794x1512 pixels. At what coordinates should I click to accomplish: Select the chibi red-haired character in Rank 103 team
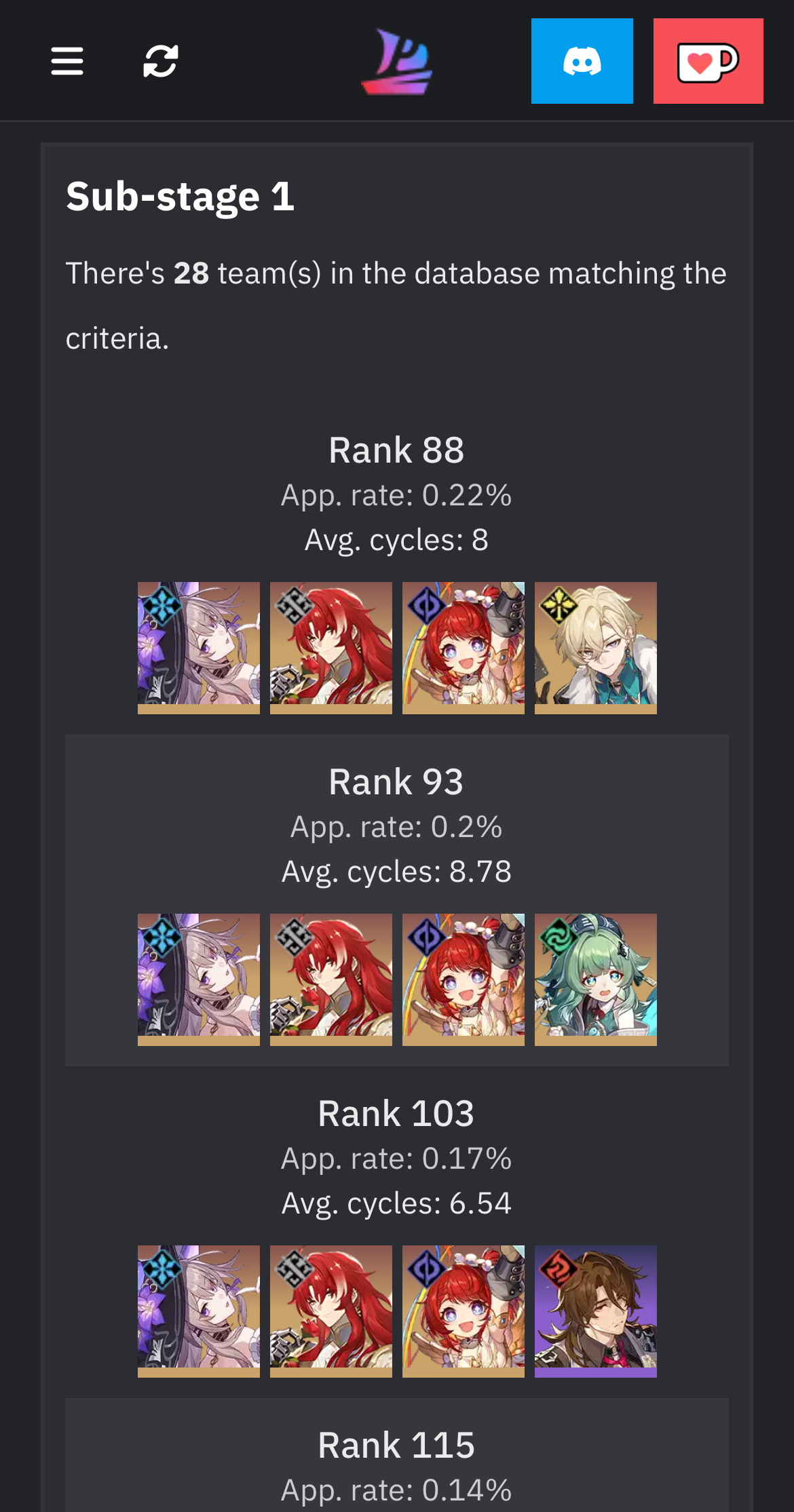(x=464, y=1311)
